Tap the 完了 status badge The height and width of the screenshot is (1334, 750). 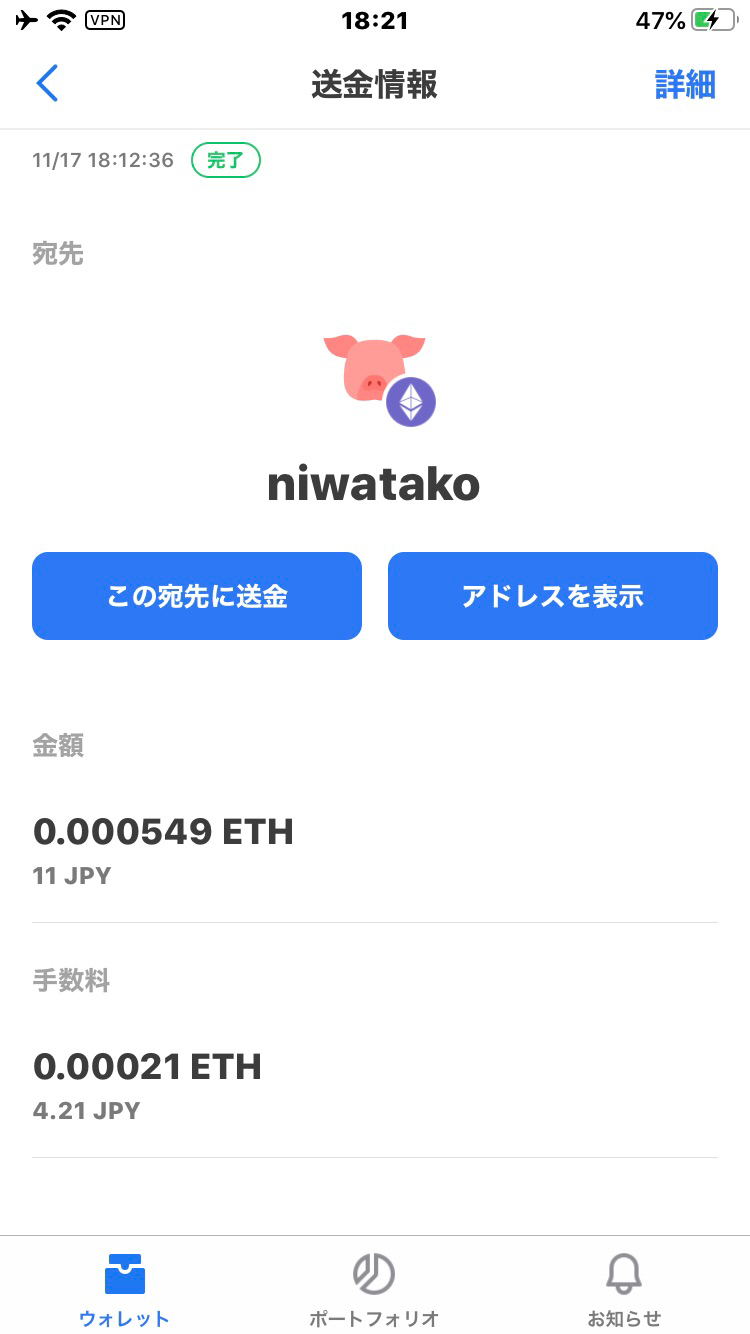point(226,160)
